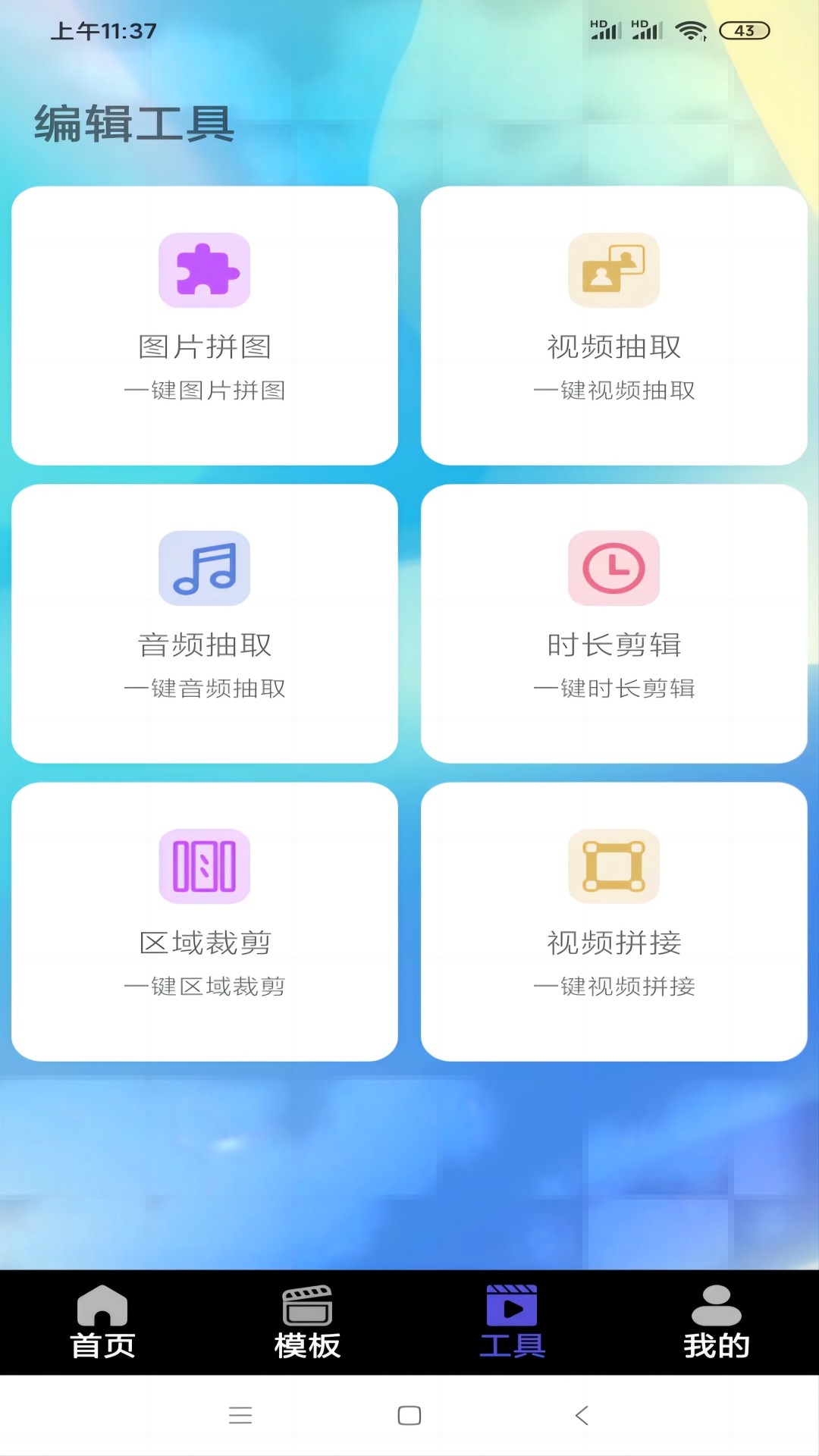Switch to the 首页 home tab
The image size is (819, 1456).
[x=102, y=1322]
